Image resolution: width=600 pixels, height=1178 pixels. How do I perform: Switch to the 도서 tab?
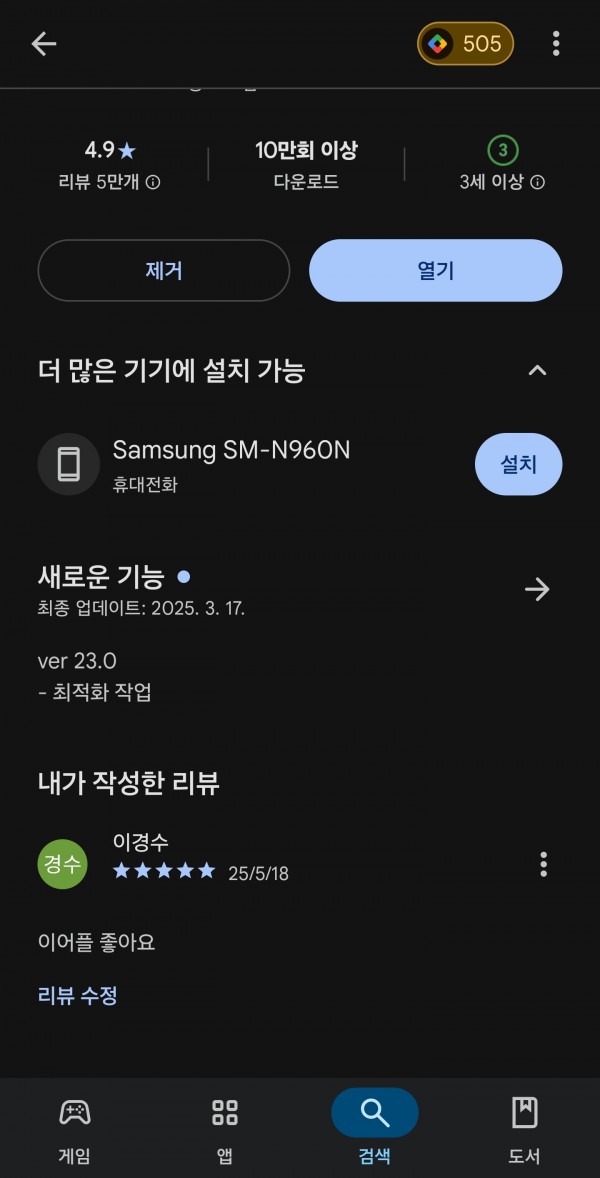[x=524, y=1128]
